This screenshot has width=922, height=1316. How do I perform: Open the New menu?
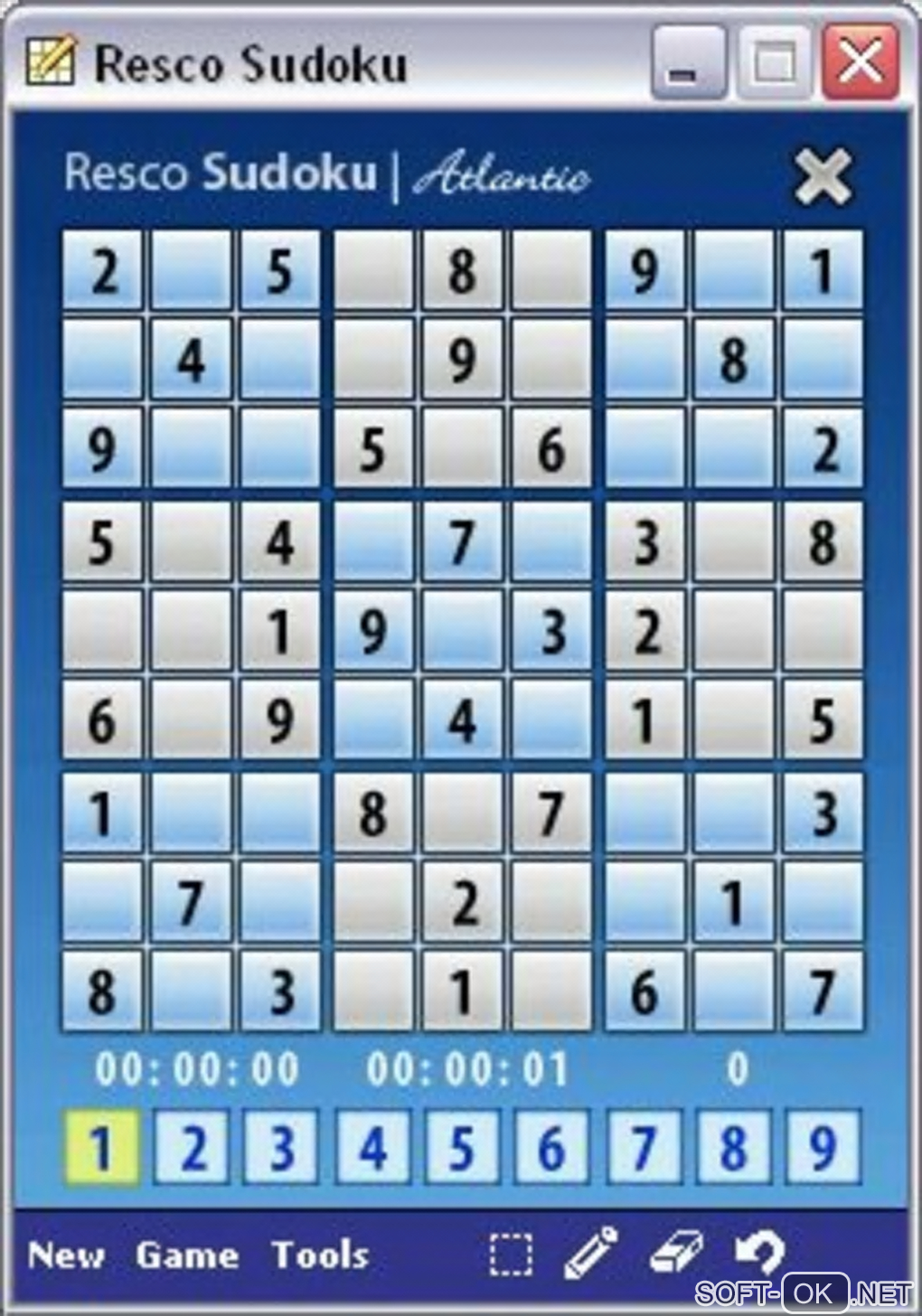tap(66, 1255)
